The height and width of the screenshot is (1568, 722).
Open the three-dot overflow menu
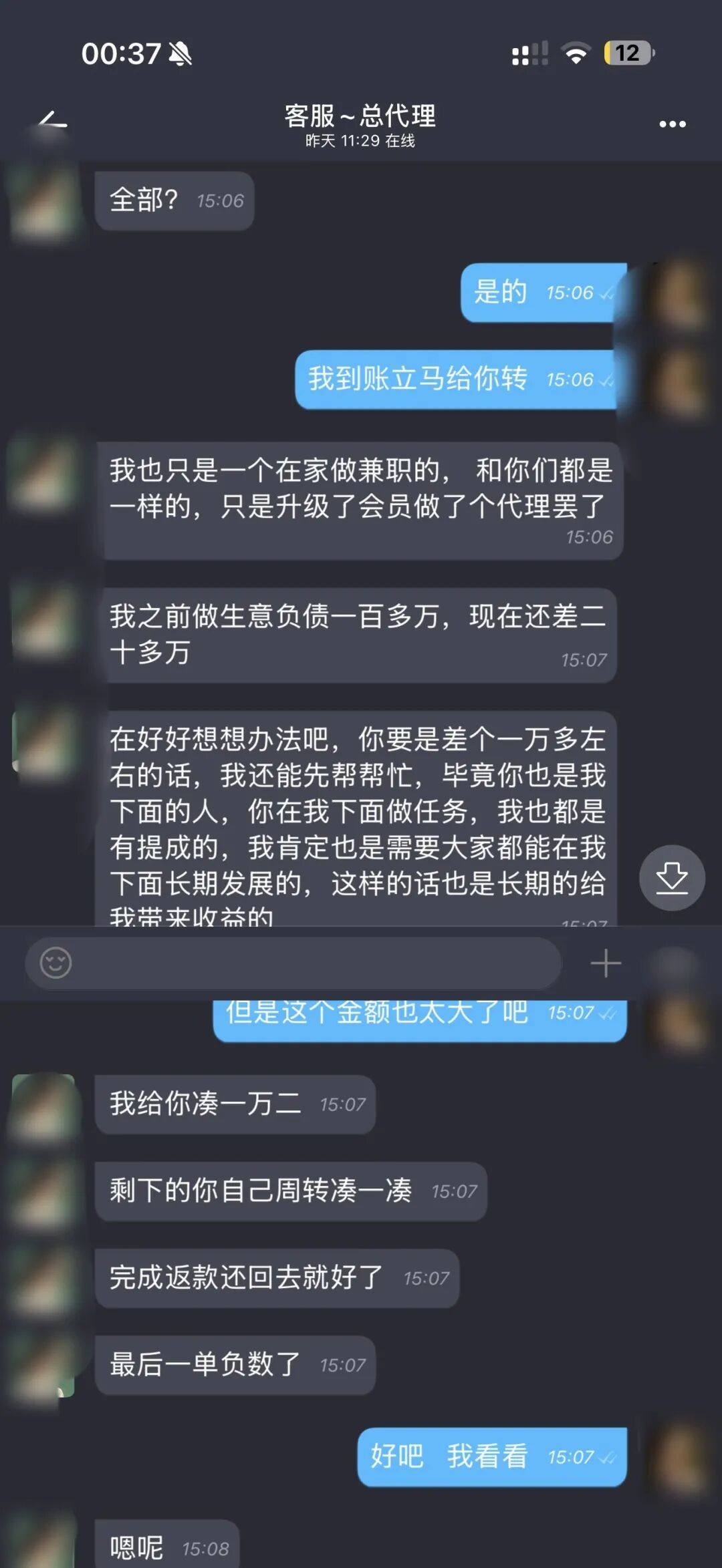pos(672,124)
